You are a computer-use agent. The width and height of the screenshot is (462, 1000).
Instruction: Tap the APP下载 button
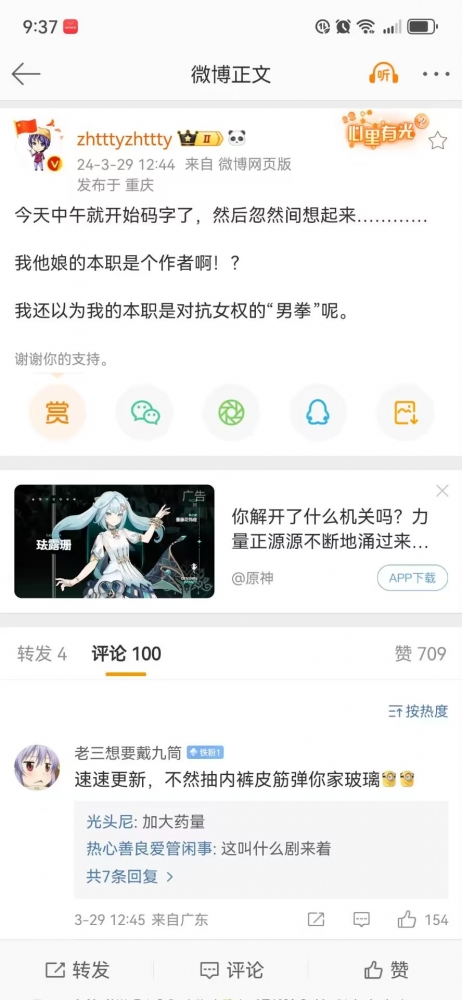coord(412,578)
